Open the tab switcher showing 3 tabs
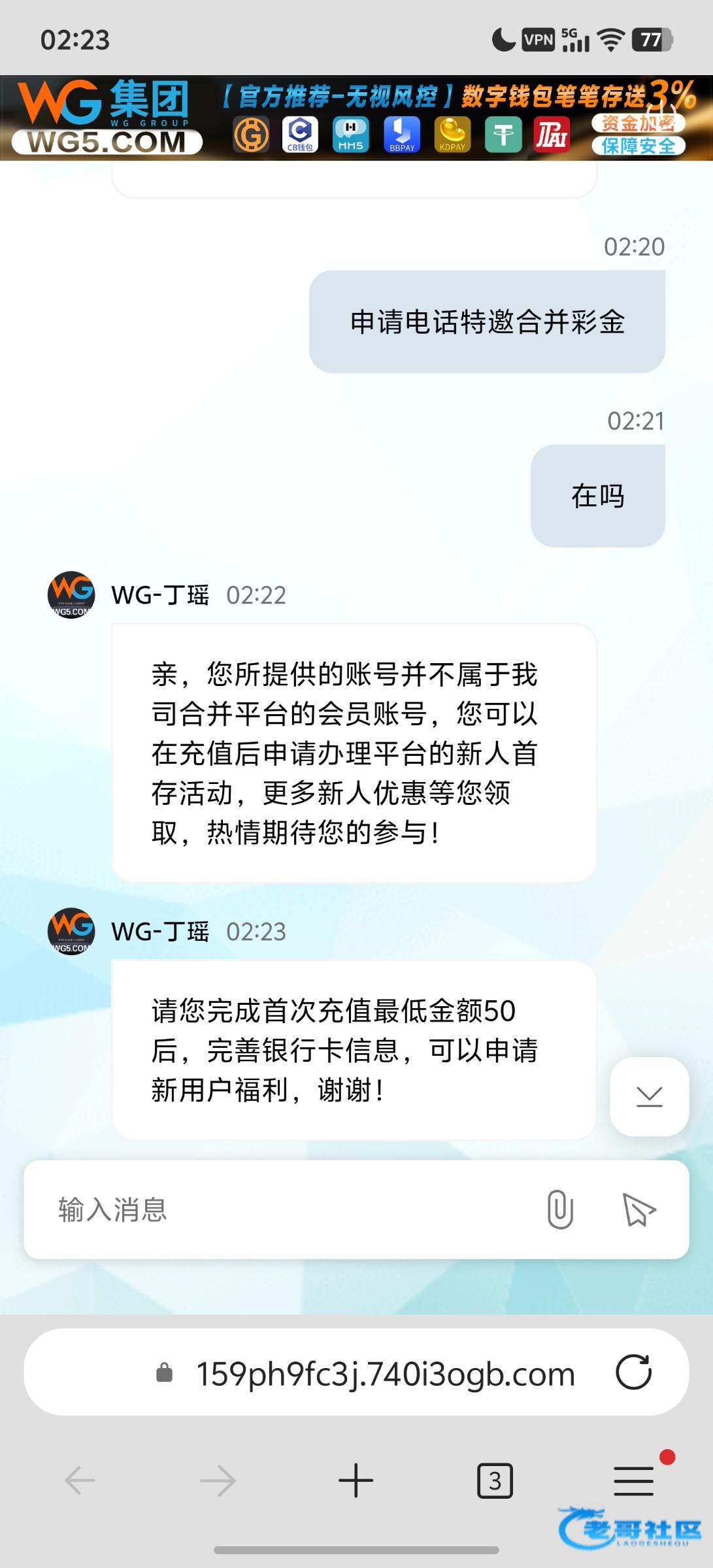Screen dimensions: 713x1568 tap(495, 1480)
